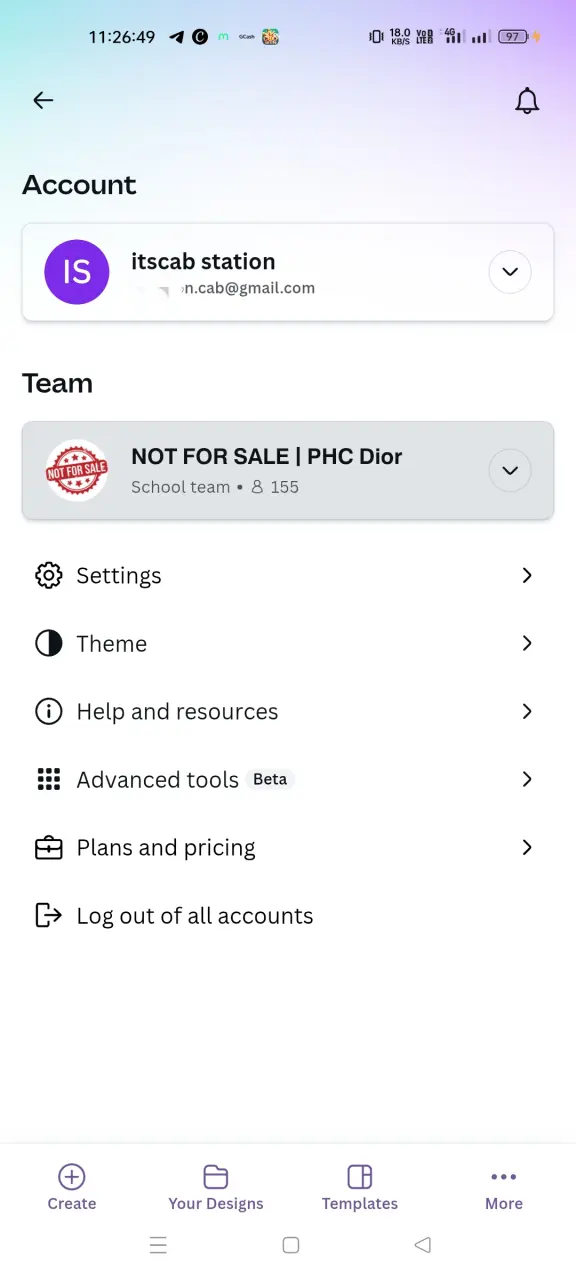The height and width of the screenshot is (1280, 576).
Task: Switch to the Your Designs tab
Action: pyautogui.click(x=216, y=1187)
